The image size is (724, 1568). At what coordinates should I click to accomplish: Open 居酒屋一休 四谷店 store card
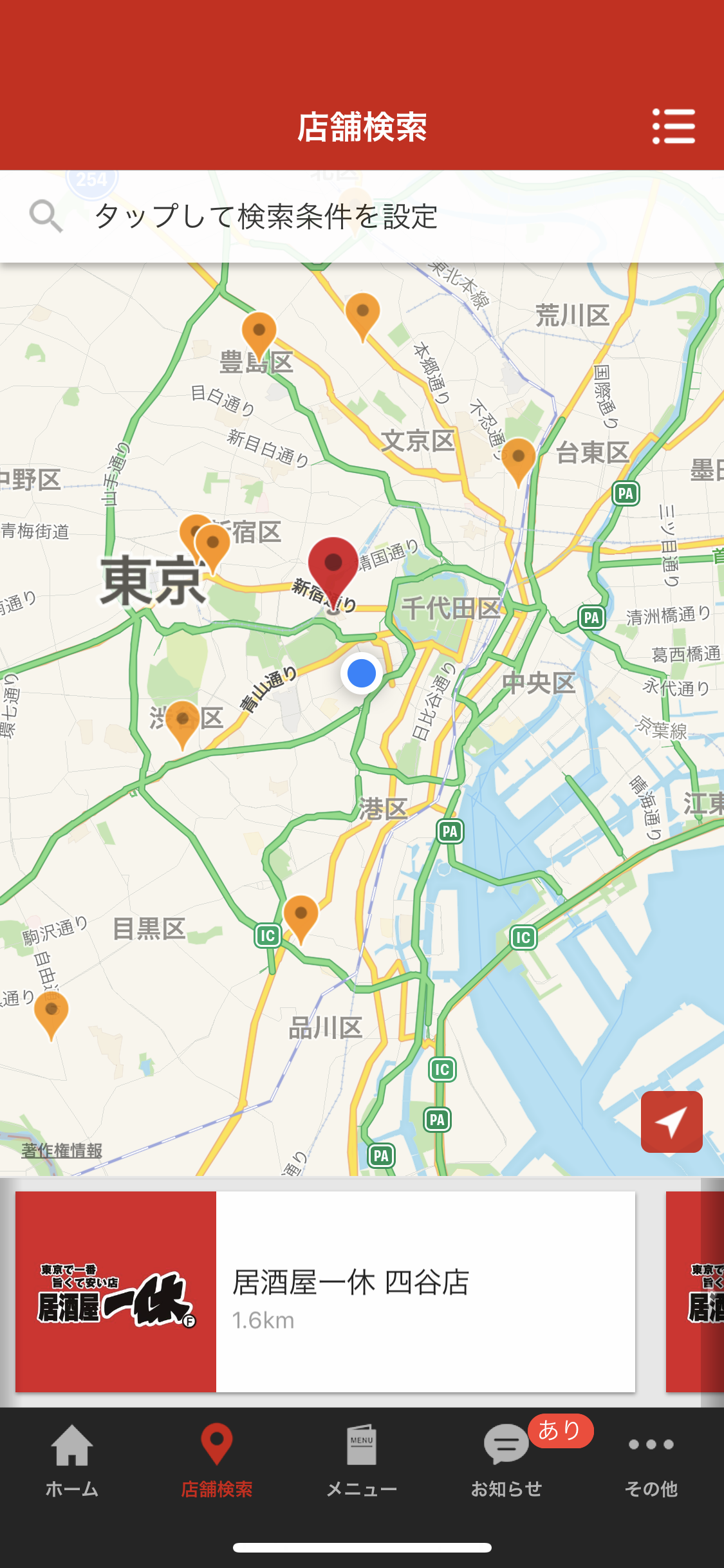(x=325, y=1291)
